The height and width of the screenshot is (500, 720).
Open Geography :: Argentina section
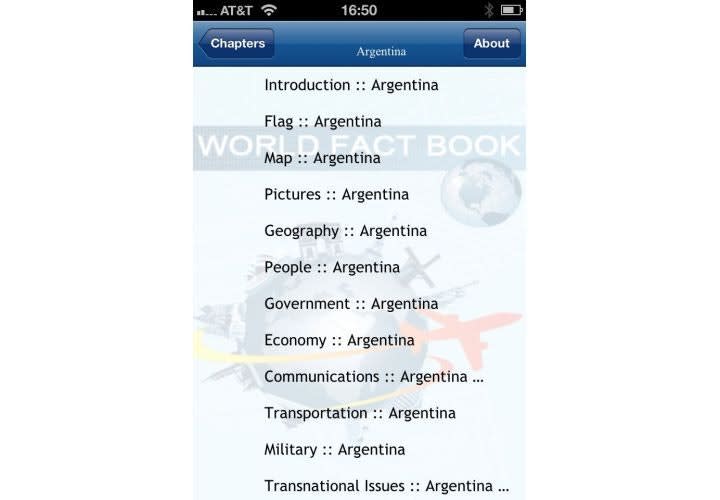click(x=345, y=231)
